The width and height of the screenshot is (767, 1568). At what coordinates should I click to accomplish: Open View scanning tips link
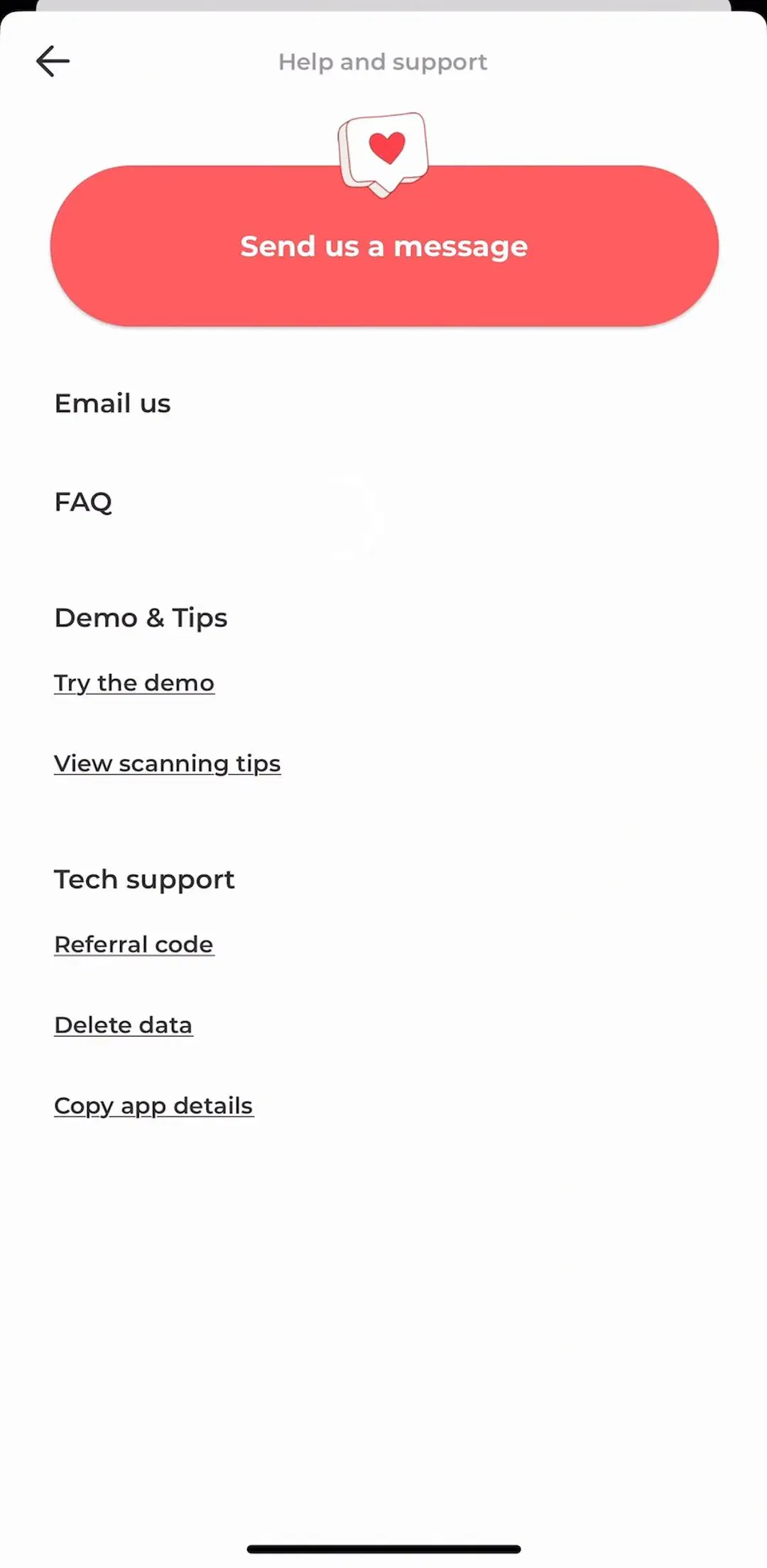click(x=168, y=764)
